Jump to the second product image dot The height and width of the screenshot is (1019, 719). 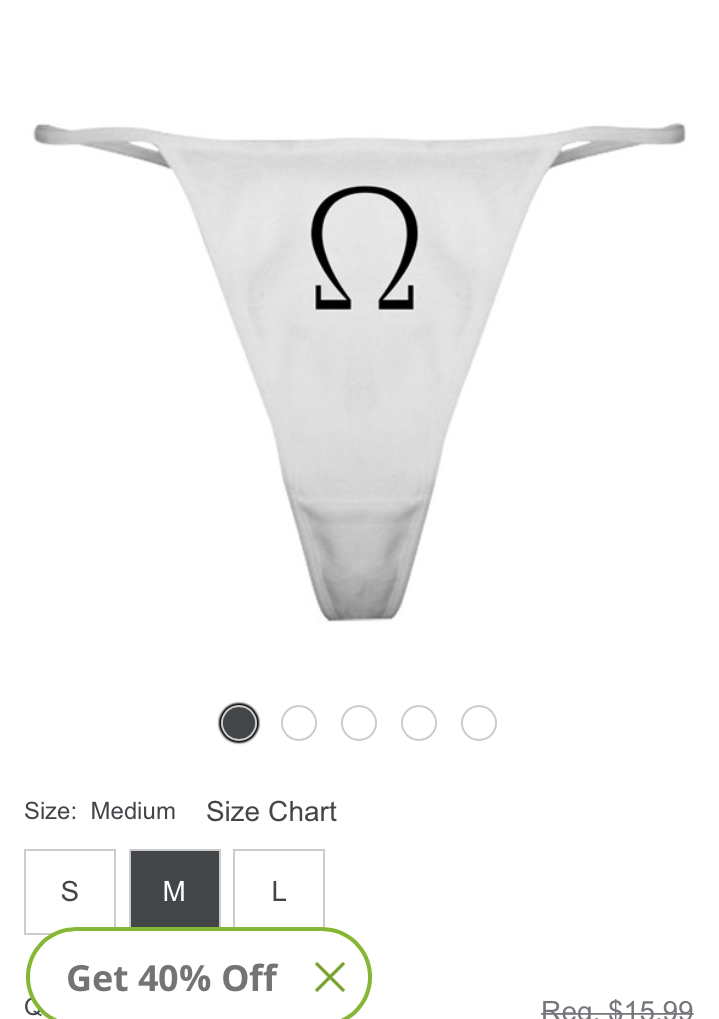(299, 723)
